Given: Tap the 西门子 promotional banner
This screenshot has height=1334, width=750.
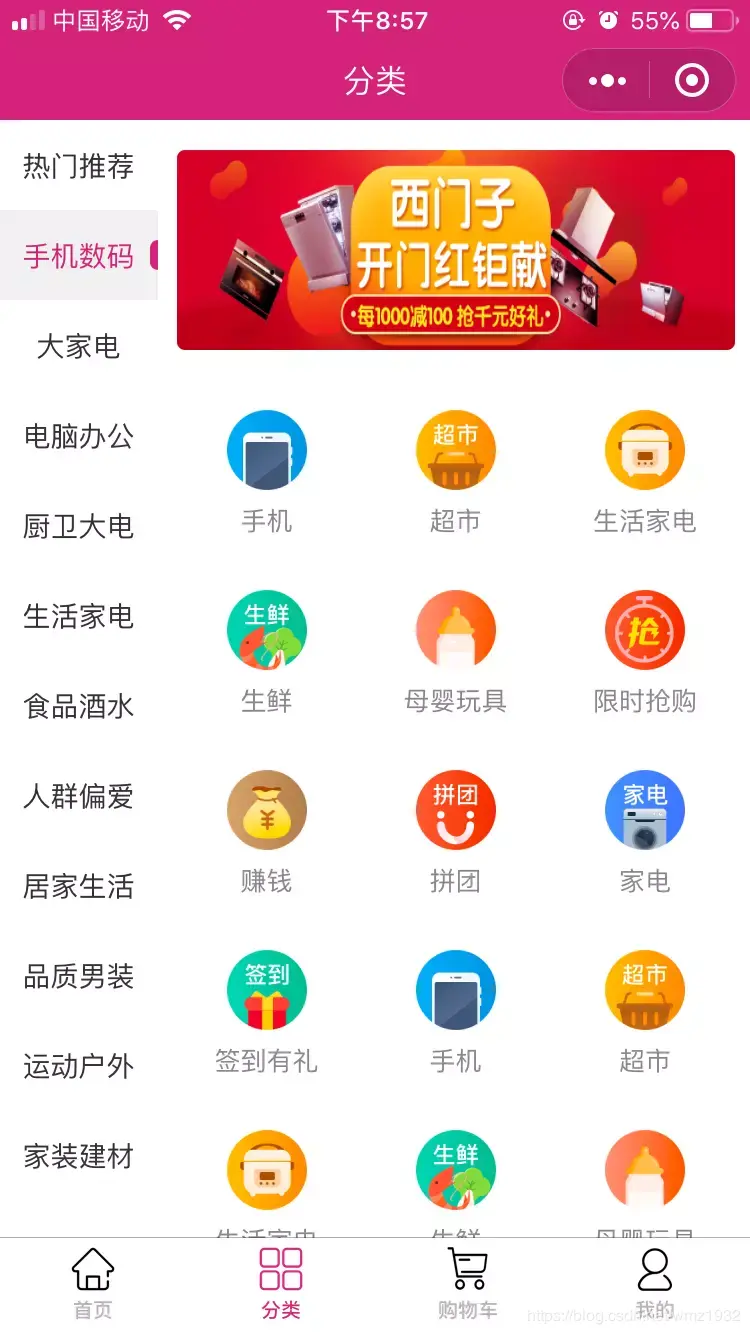Looking at the screenshot, I should tap(455, 250).
